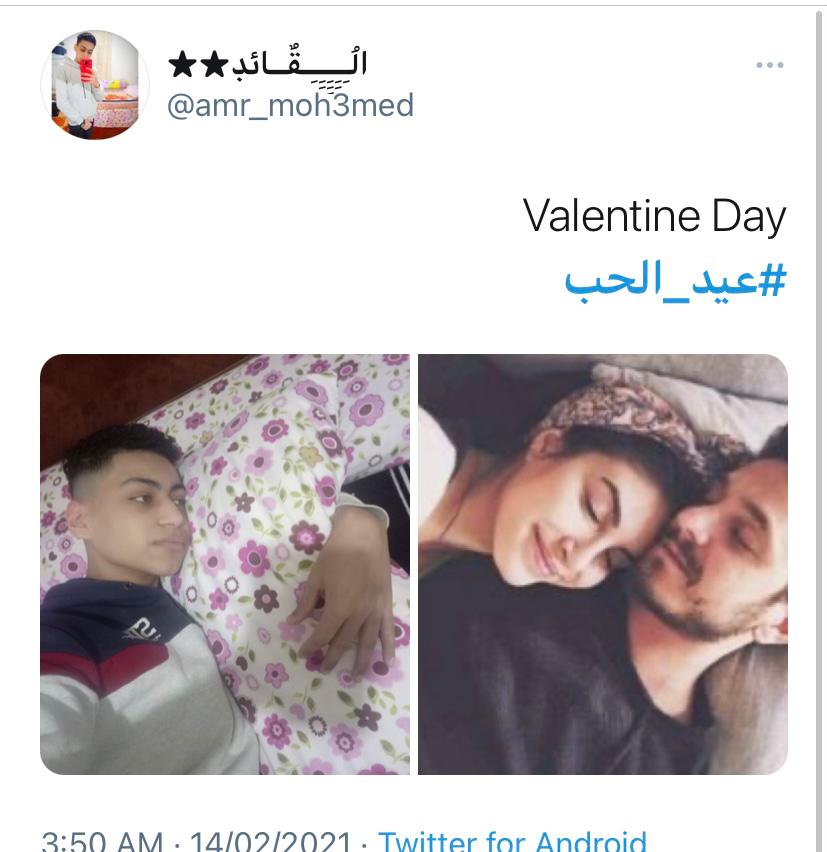View the photo of the couple sleeping
This screenshot has width=827, height=852.
point(602,564)
